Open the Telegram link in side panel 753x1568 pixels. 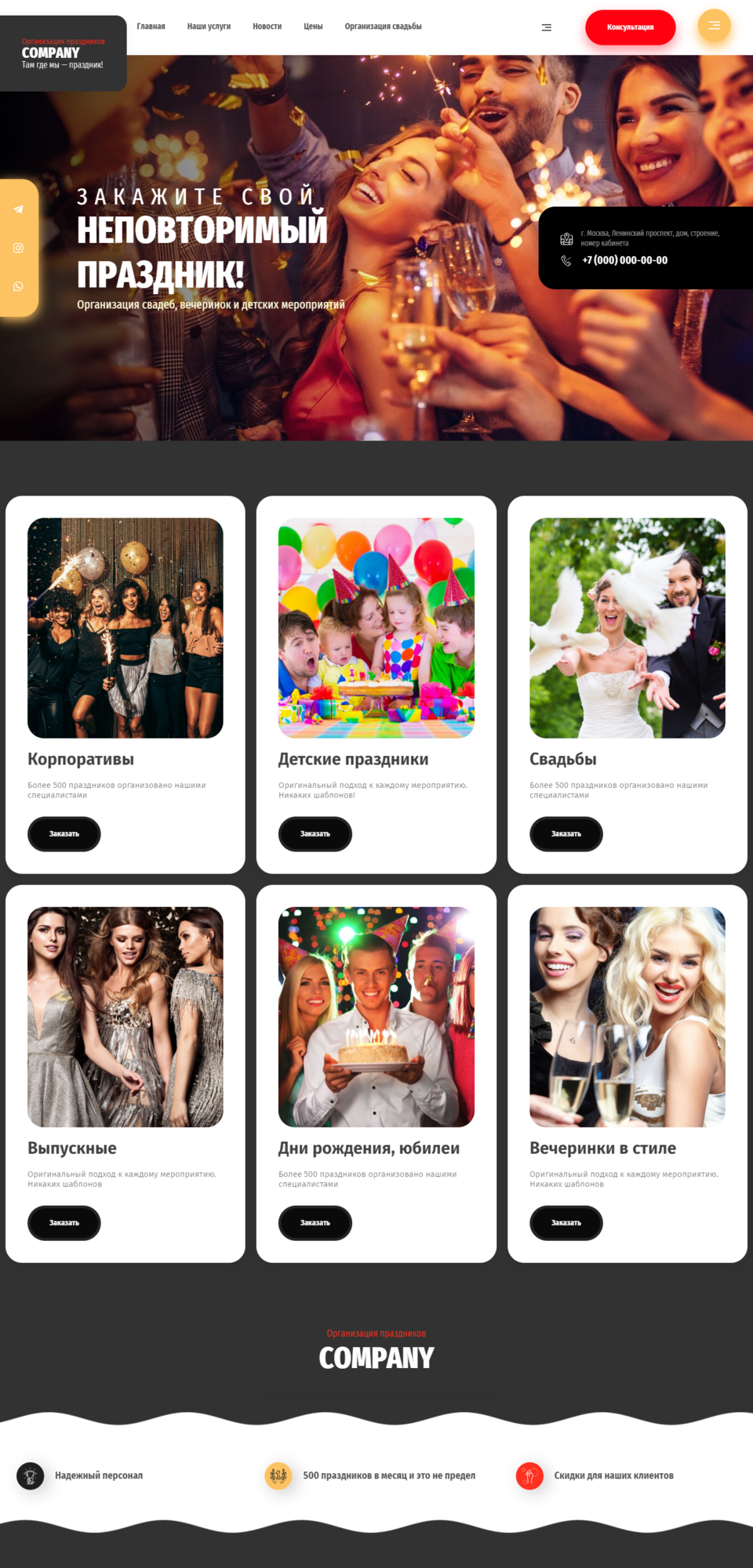tap(18, 209)
